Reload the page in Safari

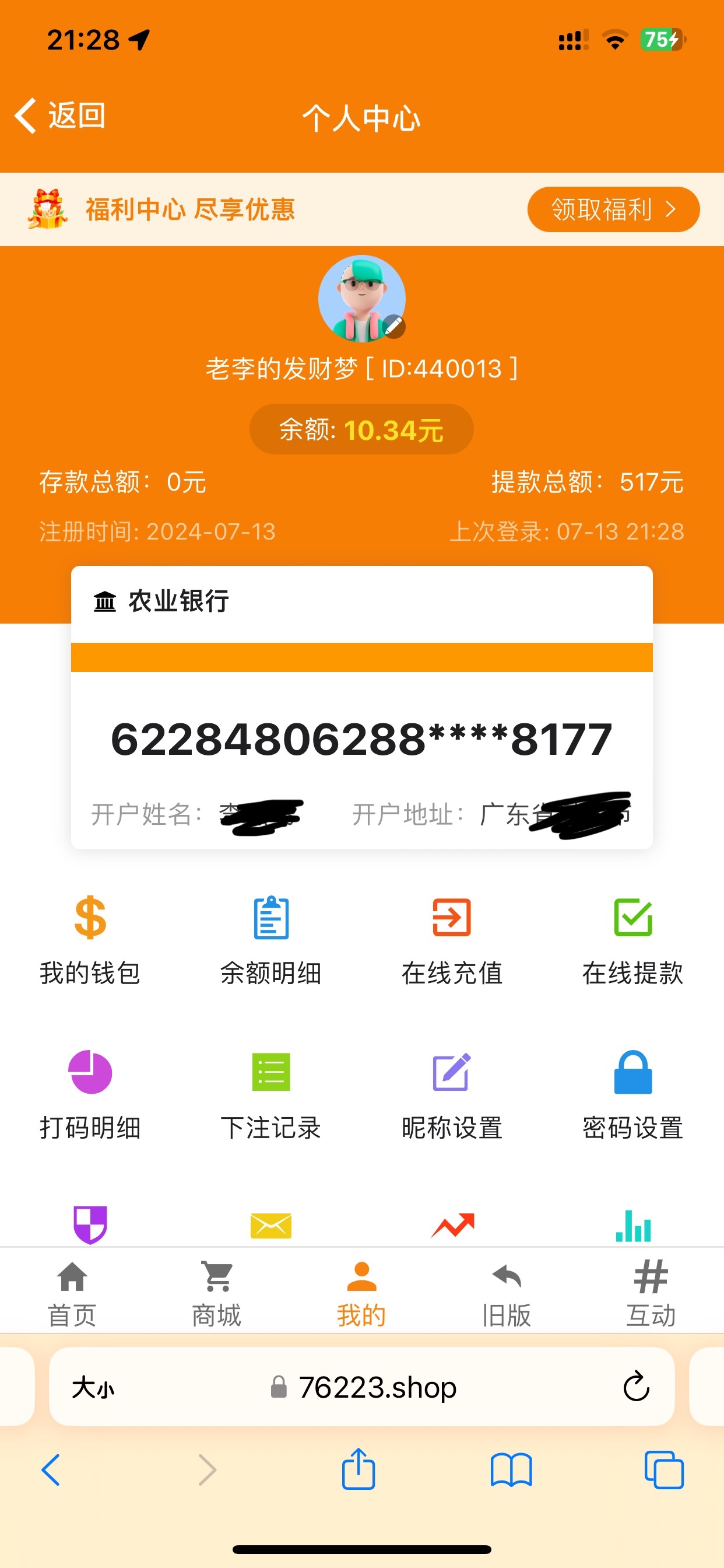pos(637,1387)
